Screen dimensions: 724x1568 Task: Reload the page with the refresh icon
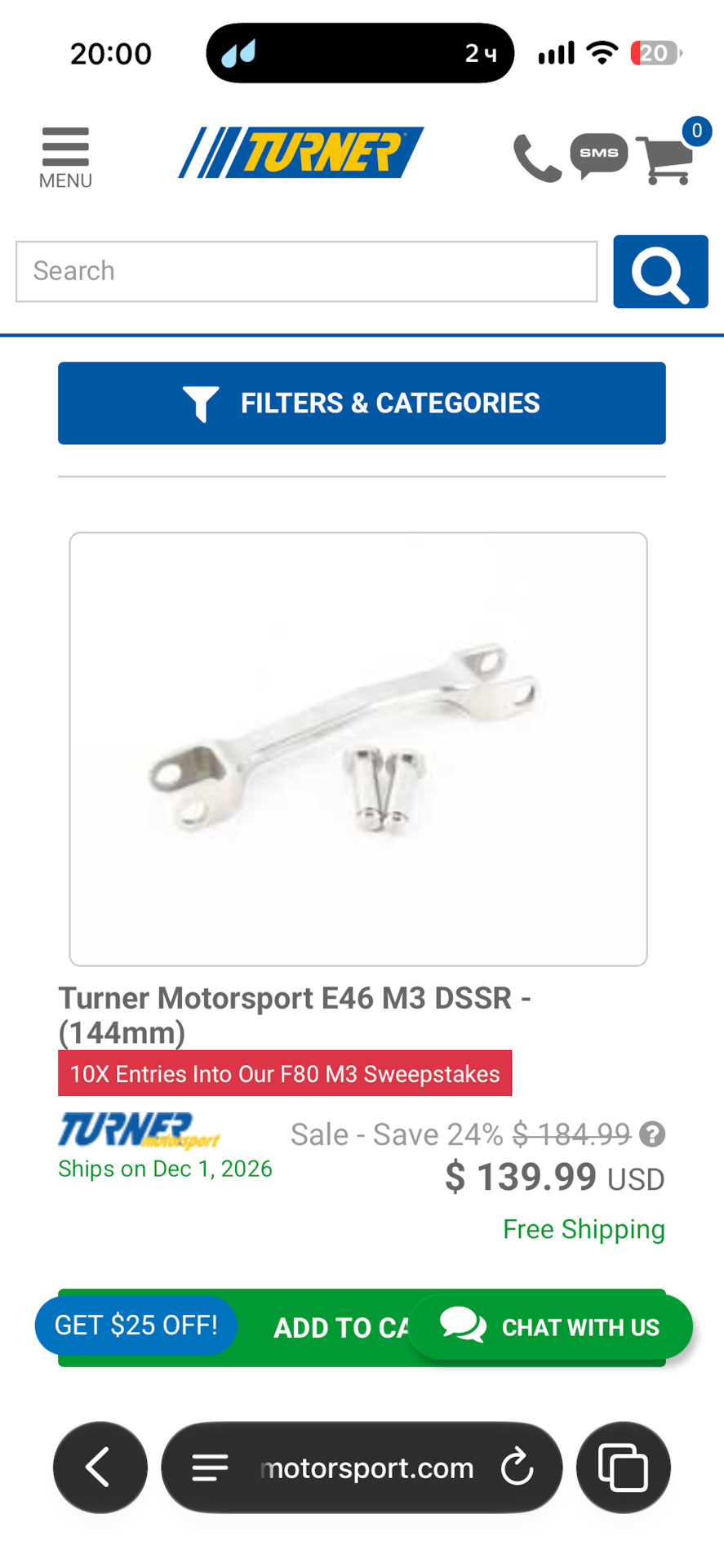(x=517, y=1468)
